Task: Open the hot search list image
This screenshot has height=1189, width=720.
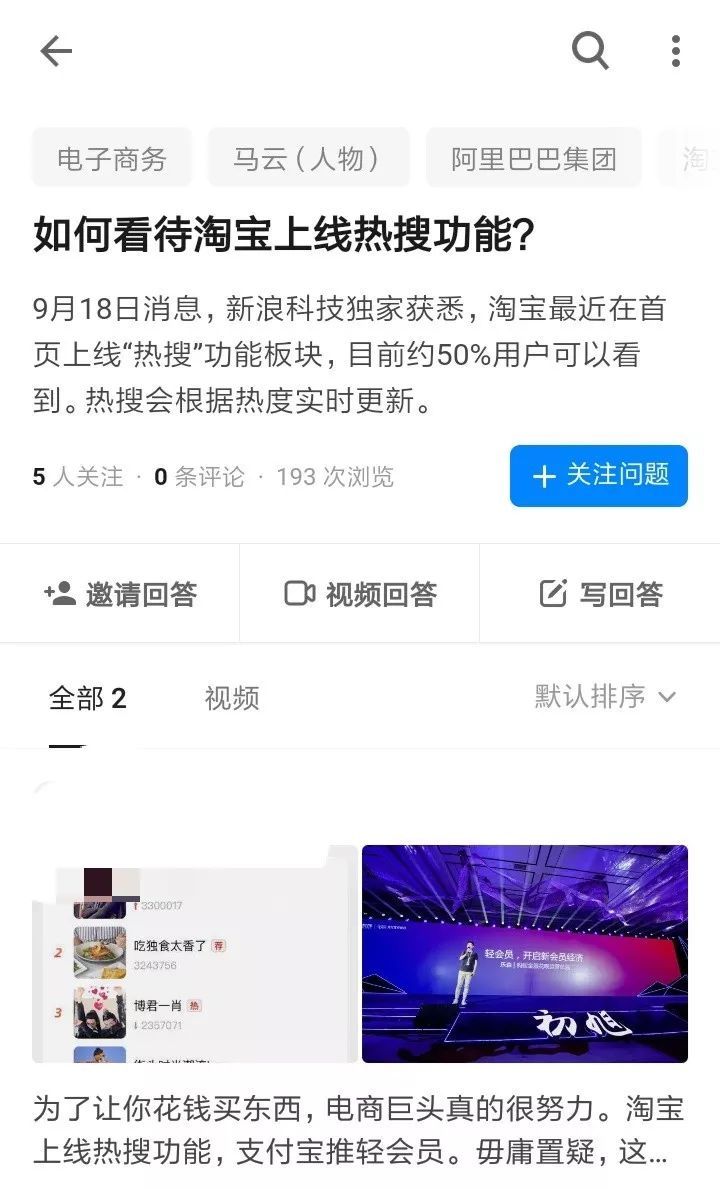Action: coord(195,954)
